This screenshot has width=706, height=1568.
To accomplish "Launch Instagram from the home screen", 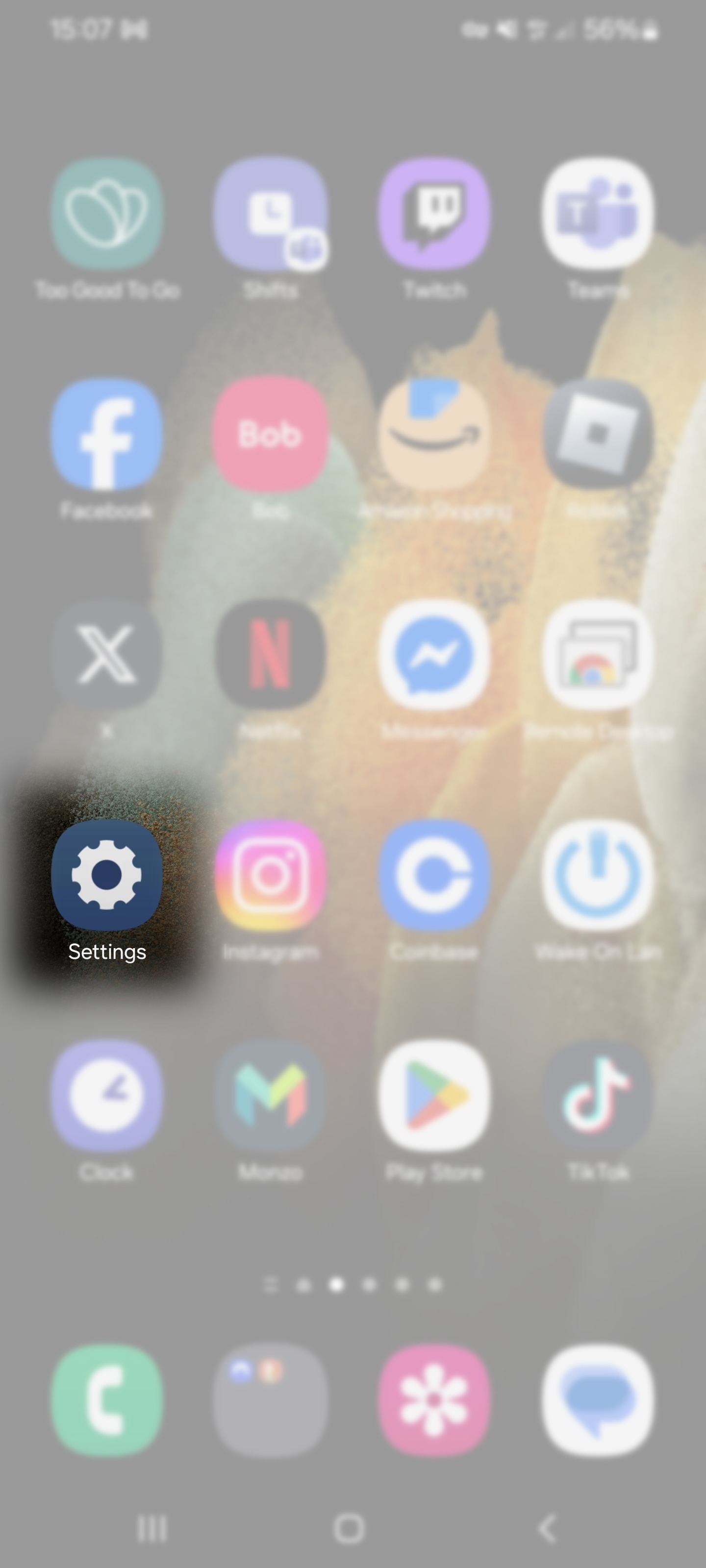I will click(271, 875).
